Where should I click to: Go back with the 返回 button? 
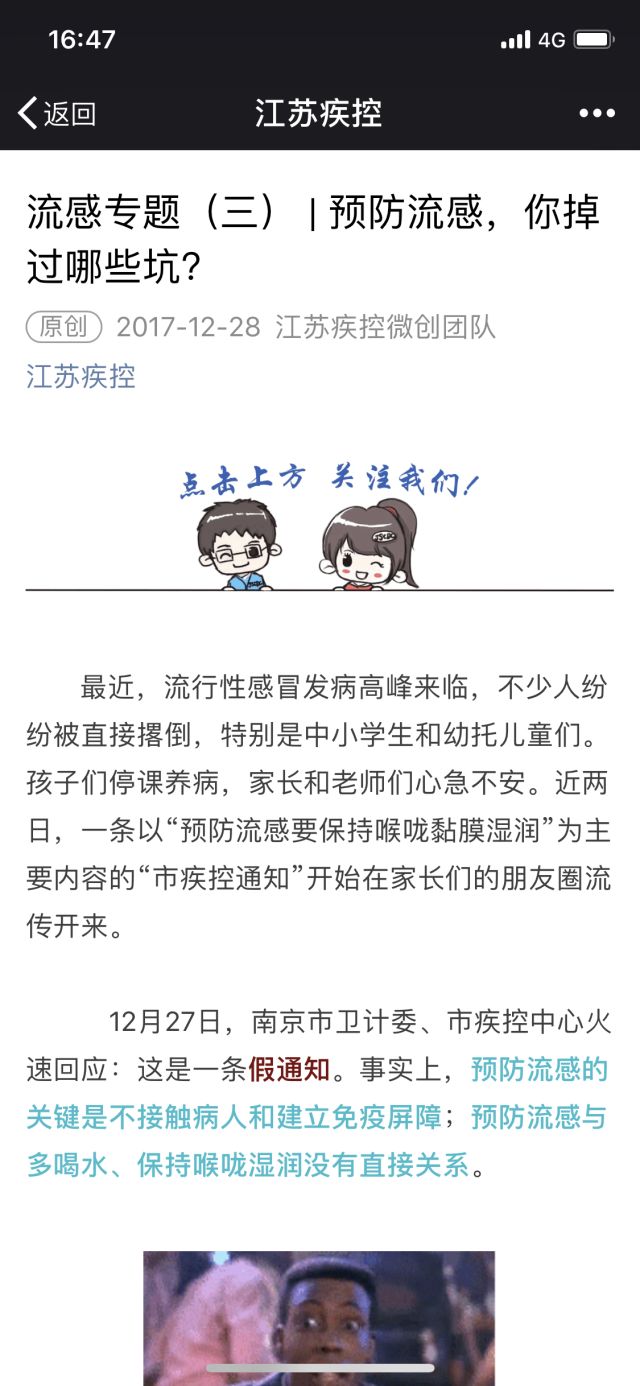(x=57, y=113)
